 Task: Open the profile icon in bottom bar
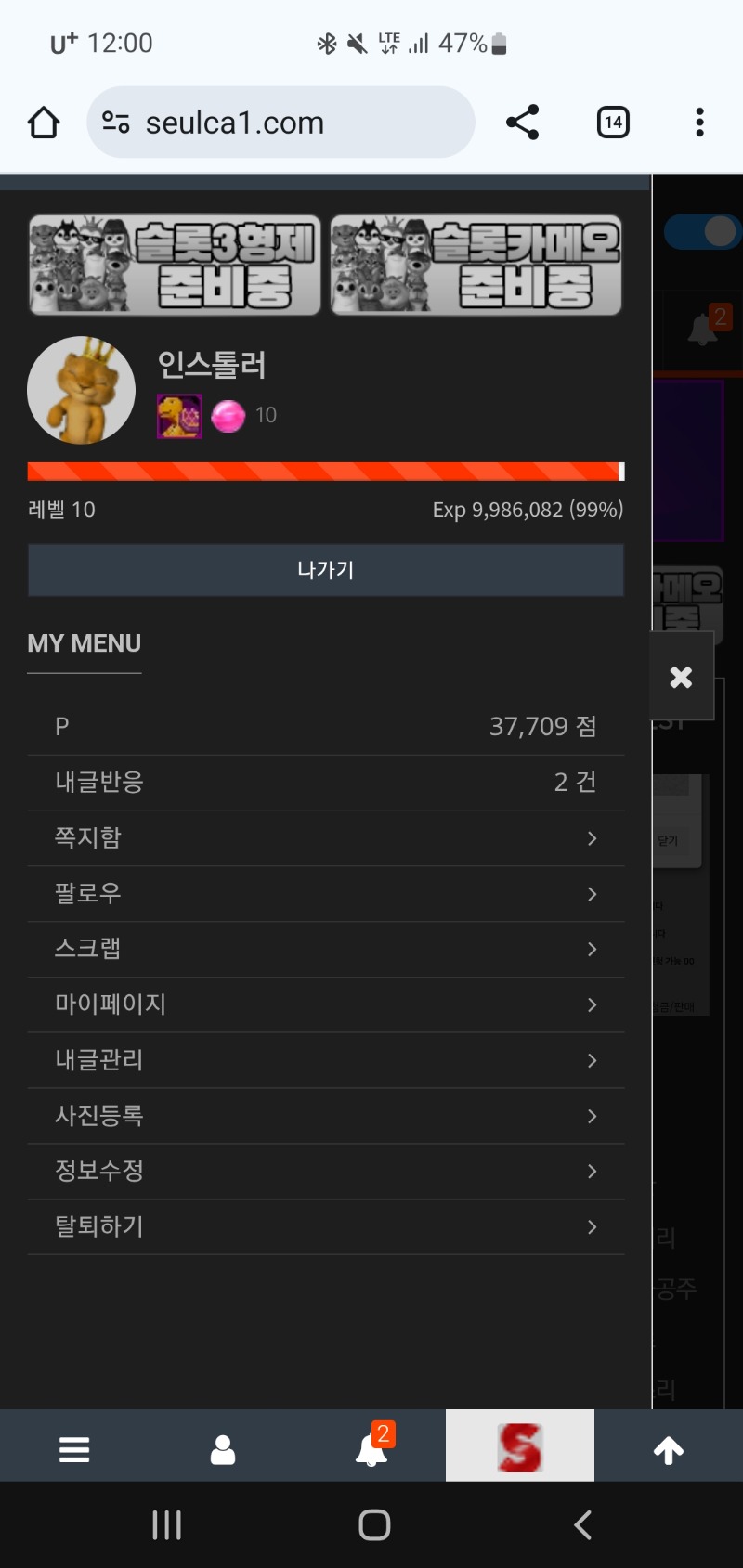pos(223,1448)
